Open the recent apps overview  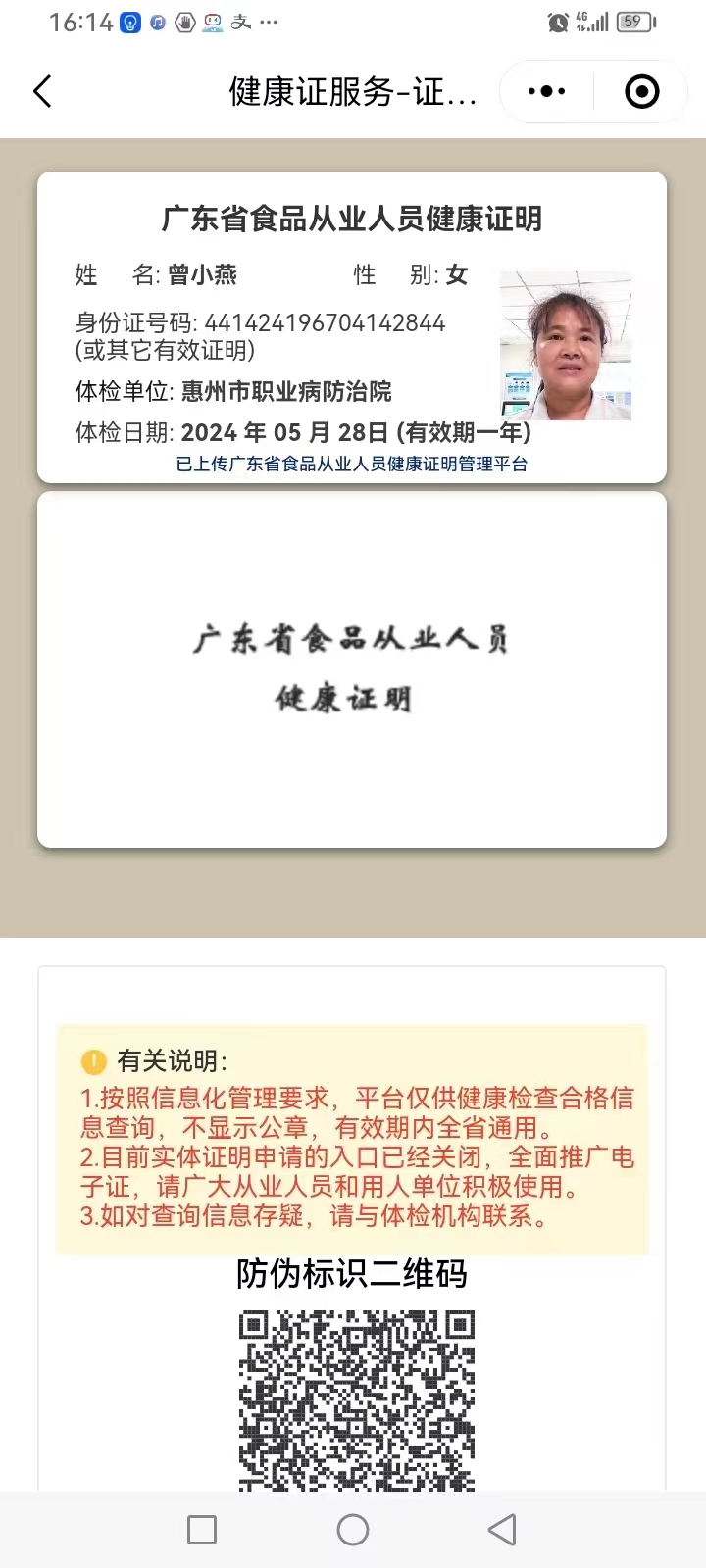click(x=202, y=1530)
